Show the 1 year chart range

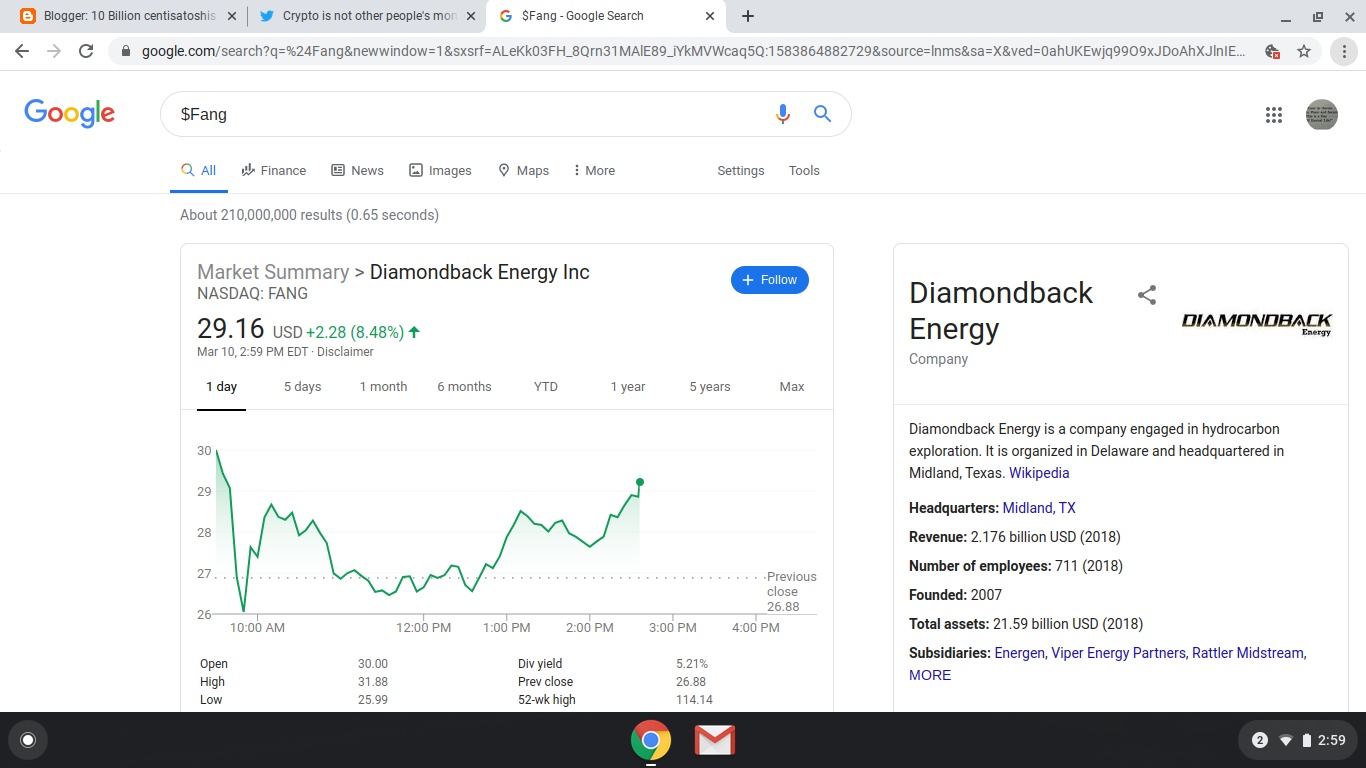pyautogui.click(x=627, y=387)
